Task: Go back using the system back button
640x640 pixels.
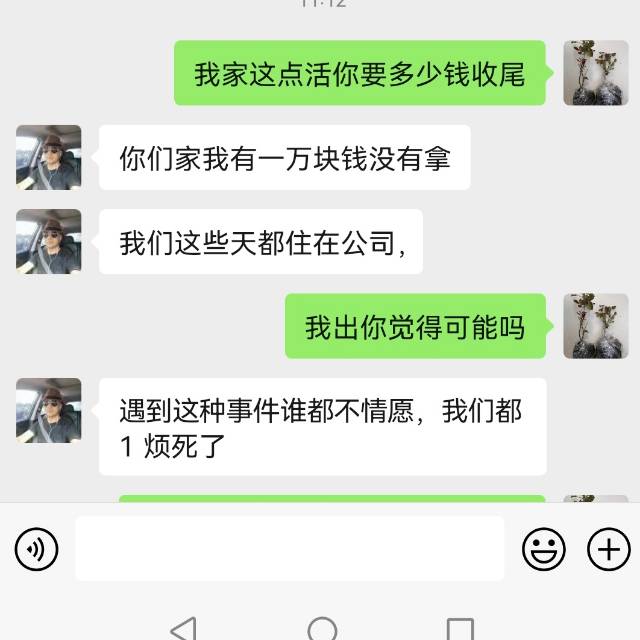Action: pyautogui.click(x=183, y=629)
